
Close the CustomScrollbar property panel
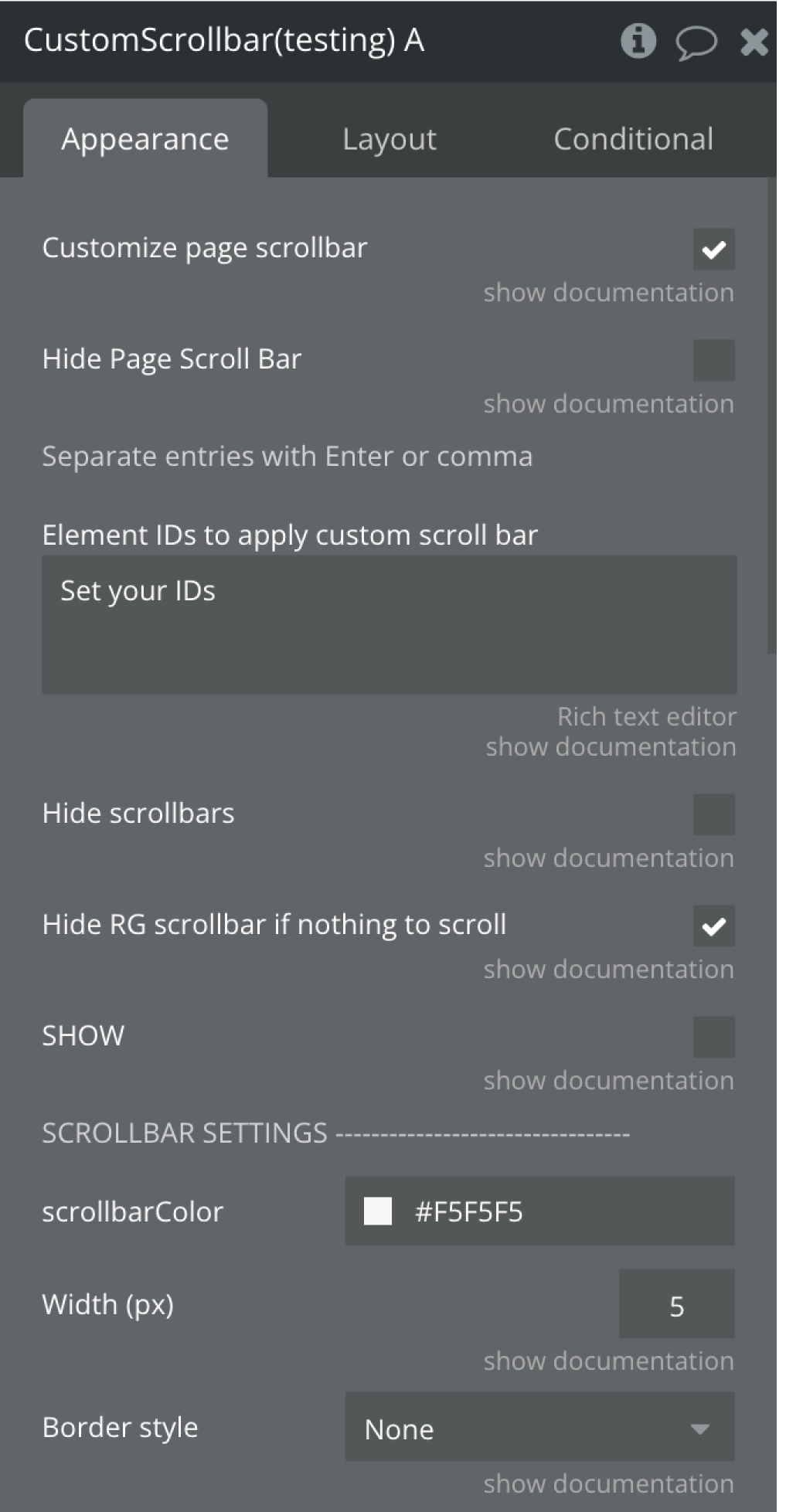[754, 42]
